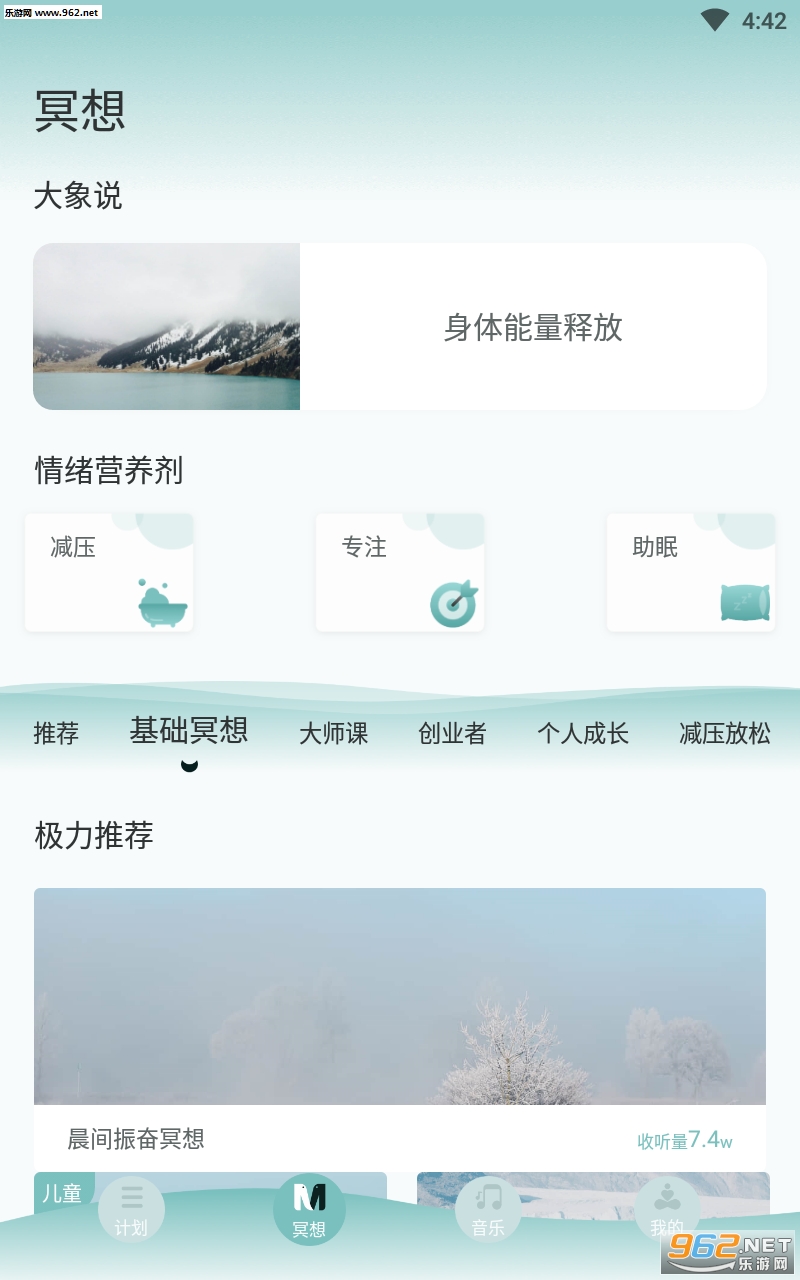Switch to the 基础冥想 tab

pyautogui.click(x=189, y=731)
